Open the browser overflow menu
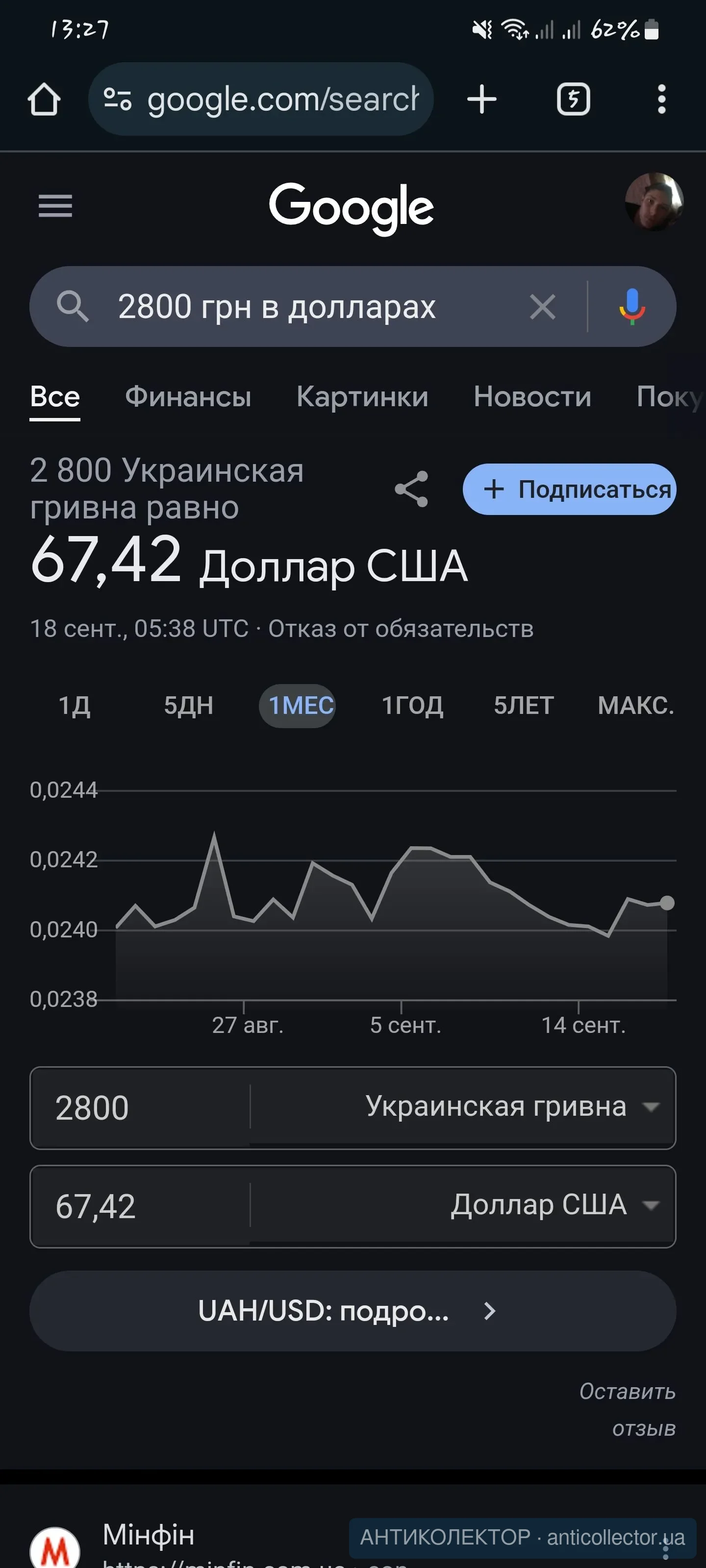Viewport: 706px width, 1568px height. (661, 99)
